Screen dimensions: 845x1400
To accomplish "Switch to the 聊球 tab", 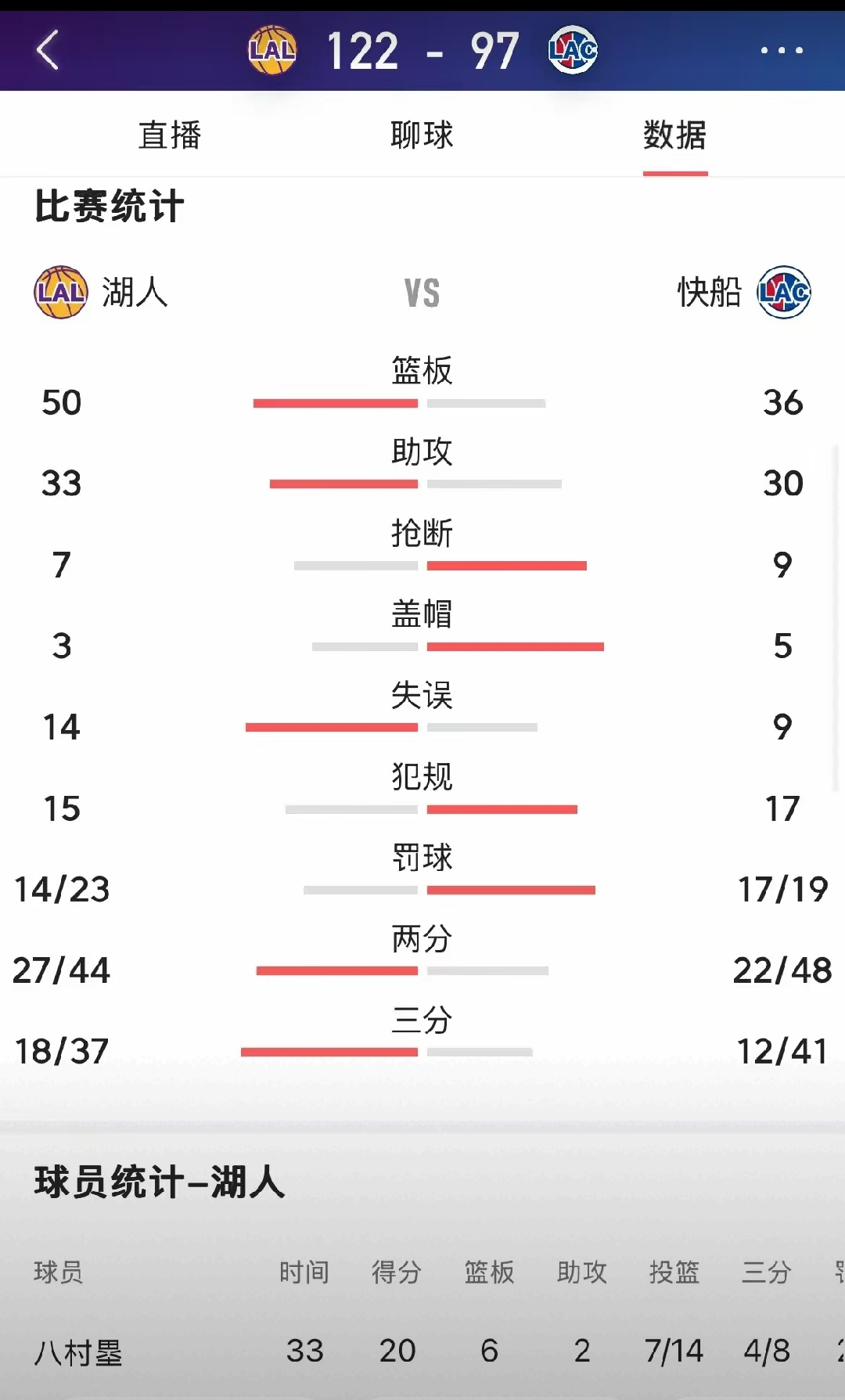I will coord(422,135).
